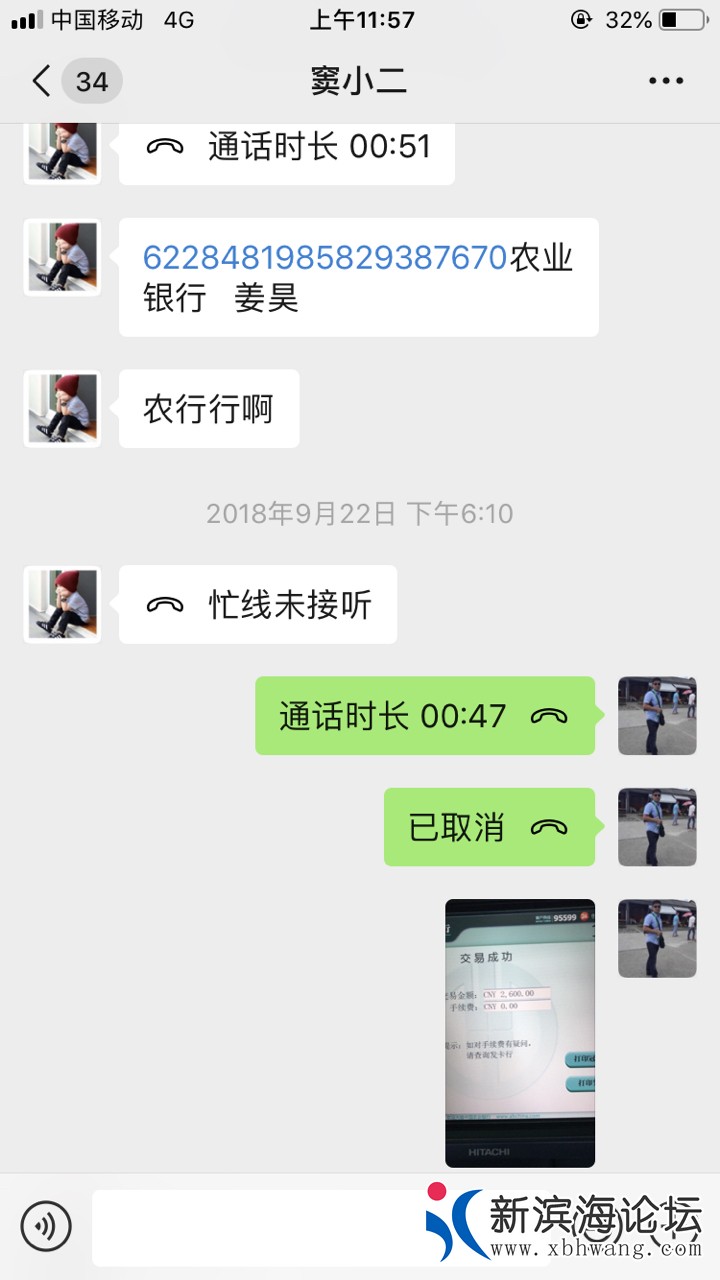Redial from the 通话时长 00:47 message

(x=425, y=716)
